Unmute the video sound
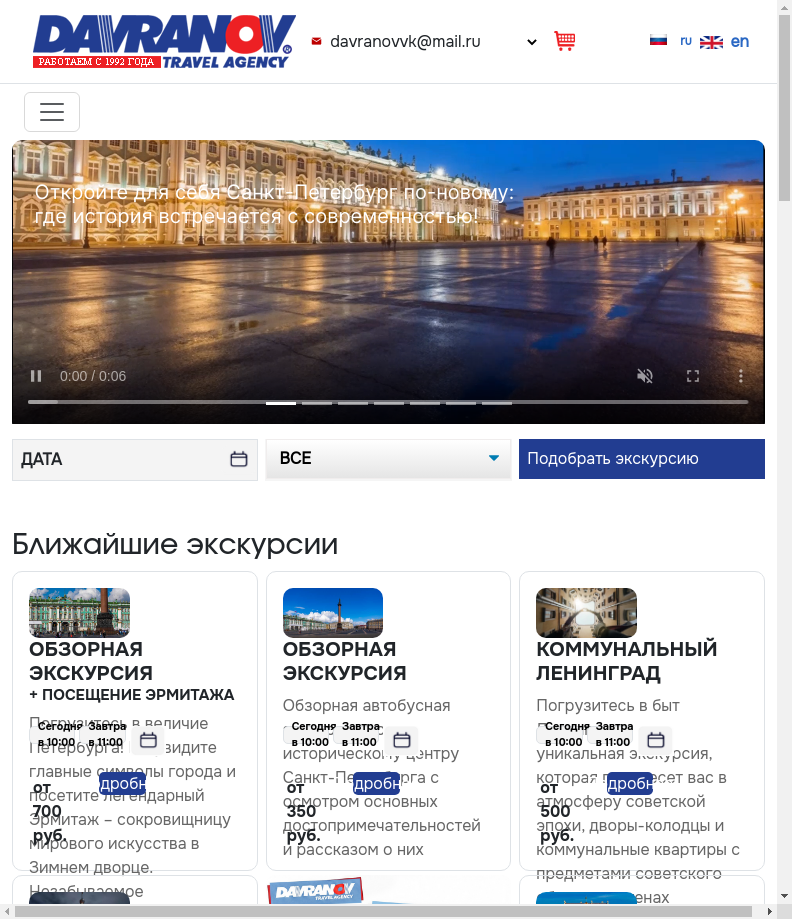The image size is (792, 919). pos(645,376)
